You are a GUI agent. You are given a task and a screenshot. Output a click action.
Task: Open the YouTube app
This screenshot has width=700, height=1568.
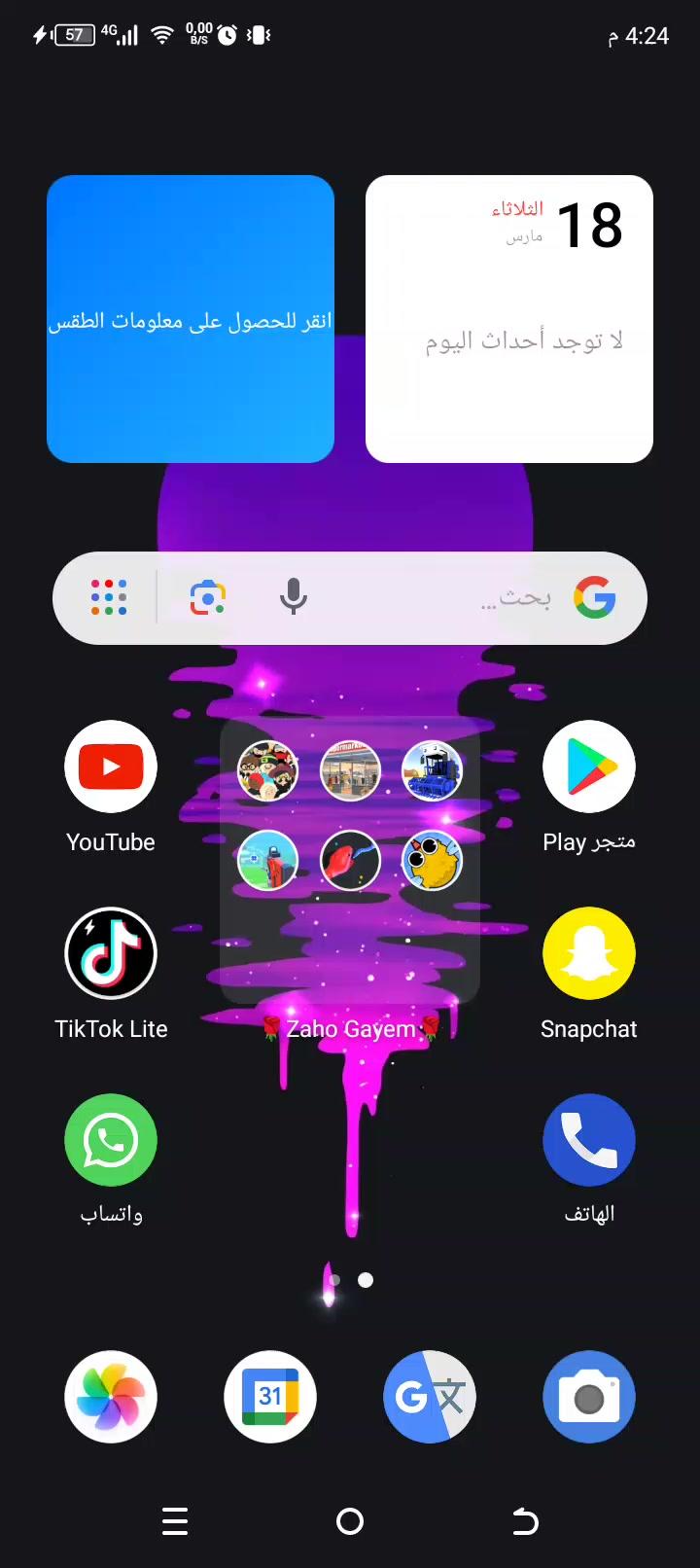coord(111,767)
